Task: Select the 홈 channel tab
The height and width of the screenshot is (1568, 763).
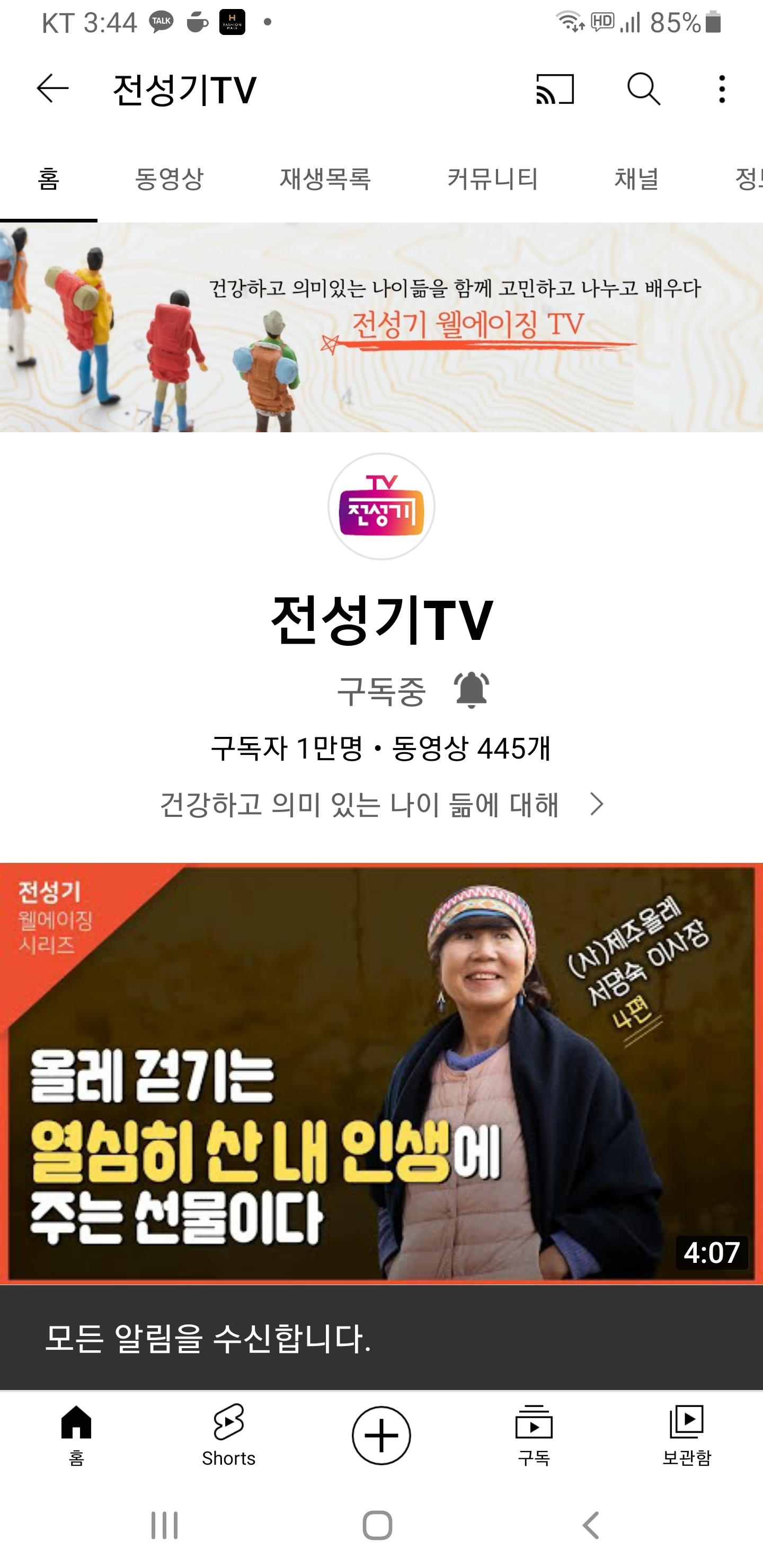Action: 49,179
